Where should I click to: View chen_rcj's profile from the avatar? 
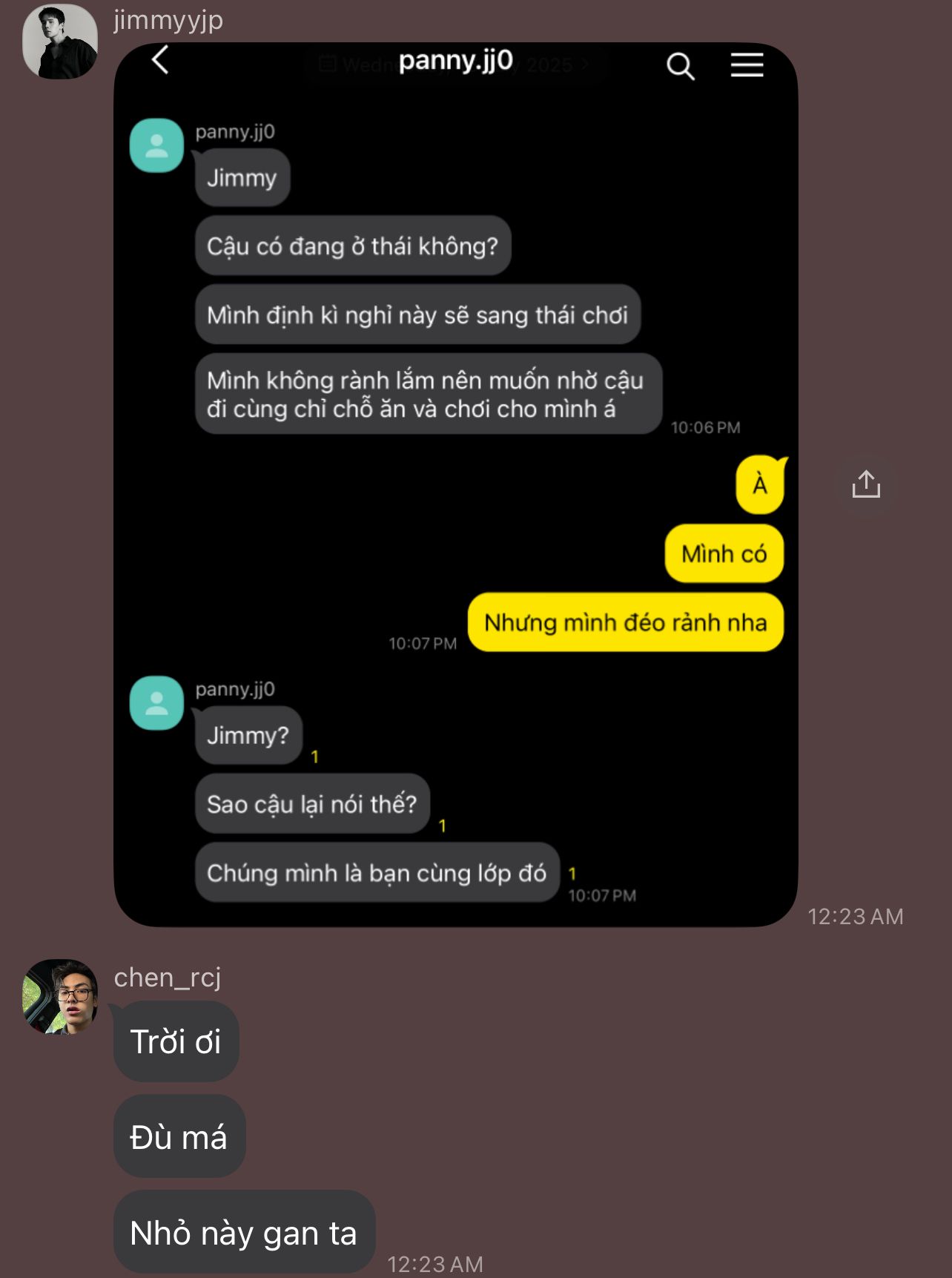(x=60, y=996)
